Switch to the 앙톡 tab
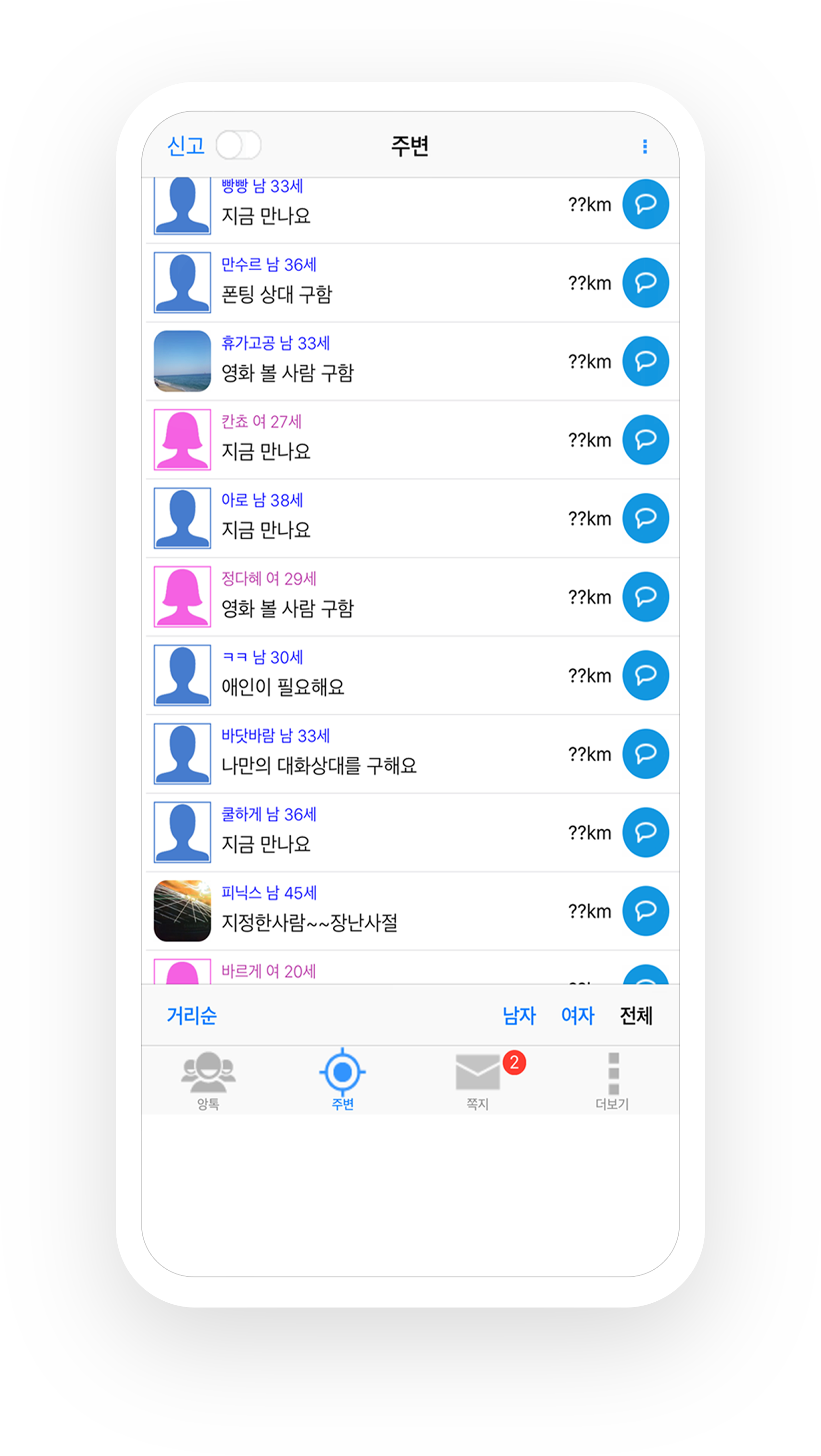 [x=208, y=1081]
